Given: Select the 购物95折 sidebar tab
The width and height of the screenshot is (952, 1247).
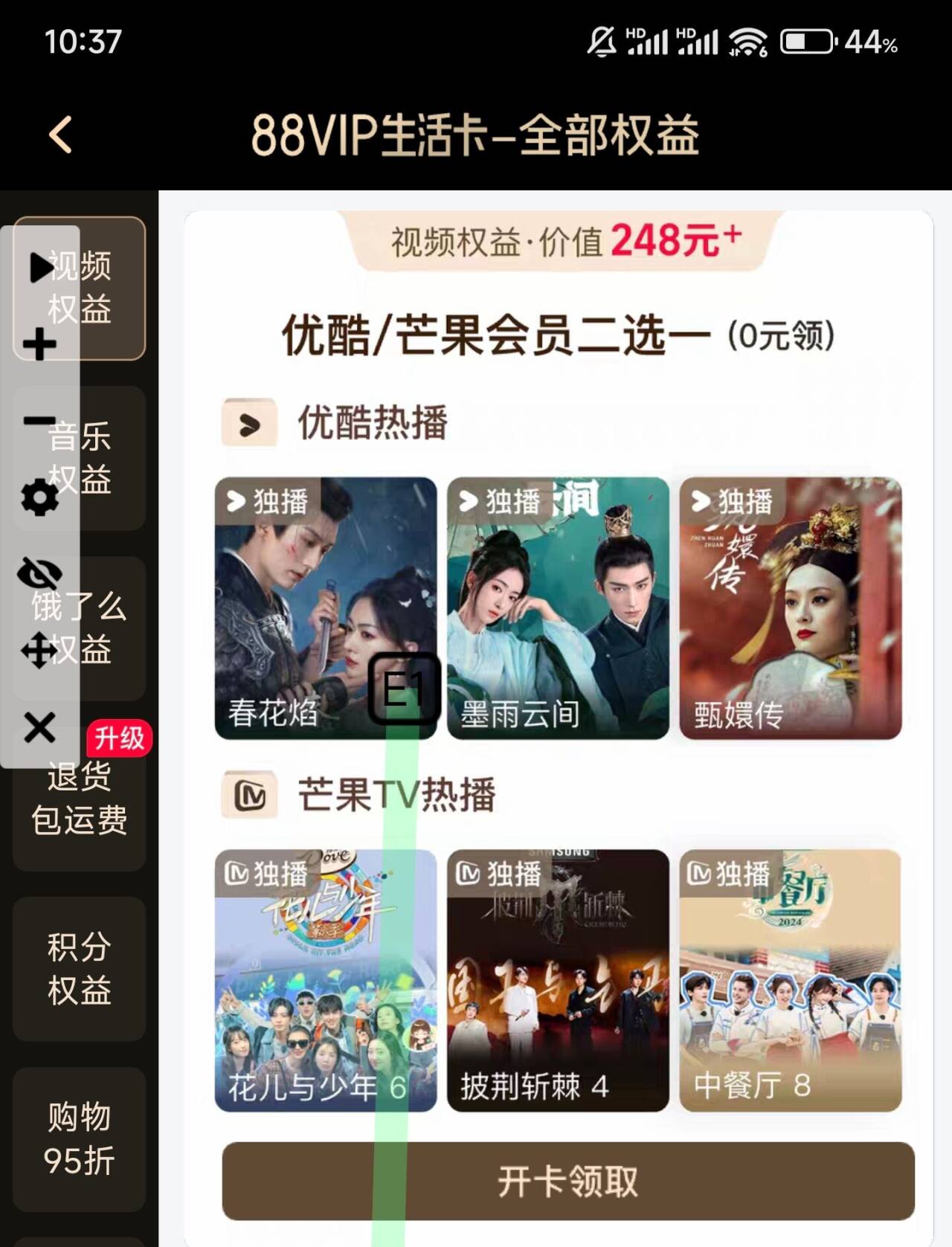Looking at the screenshot, I should pyautogui.click(x=79, y=1139).
